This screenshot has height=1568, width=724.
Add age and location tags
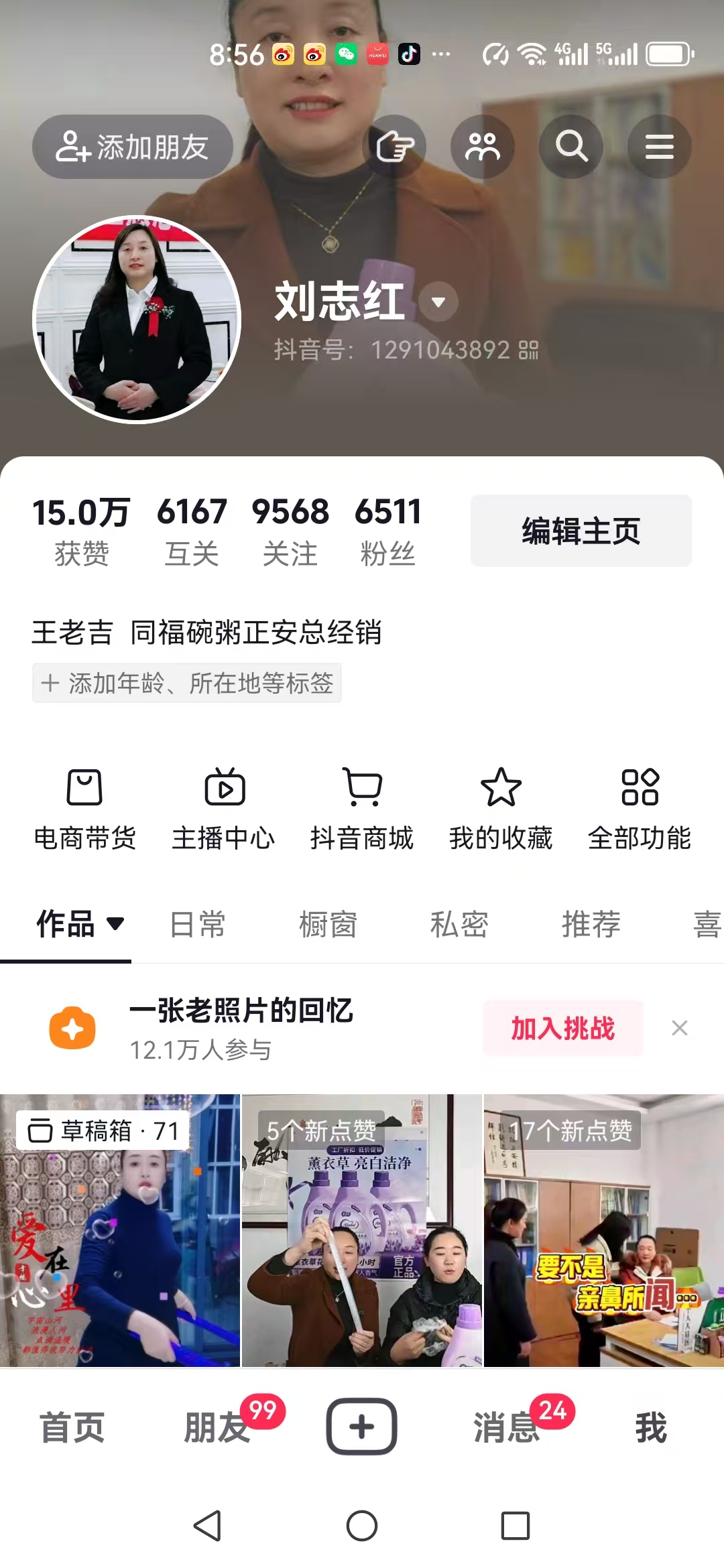click(187, 683)
